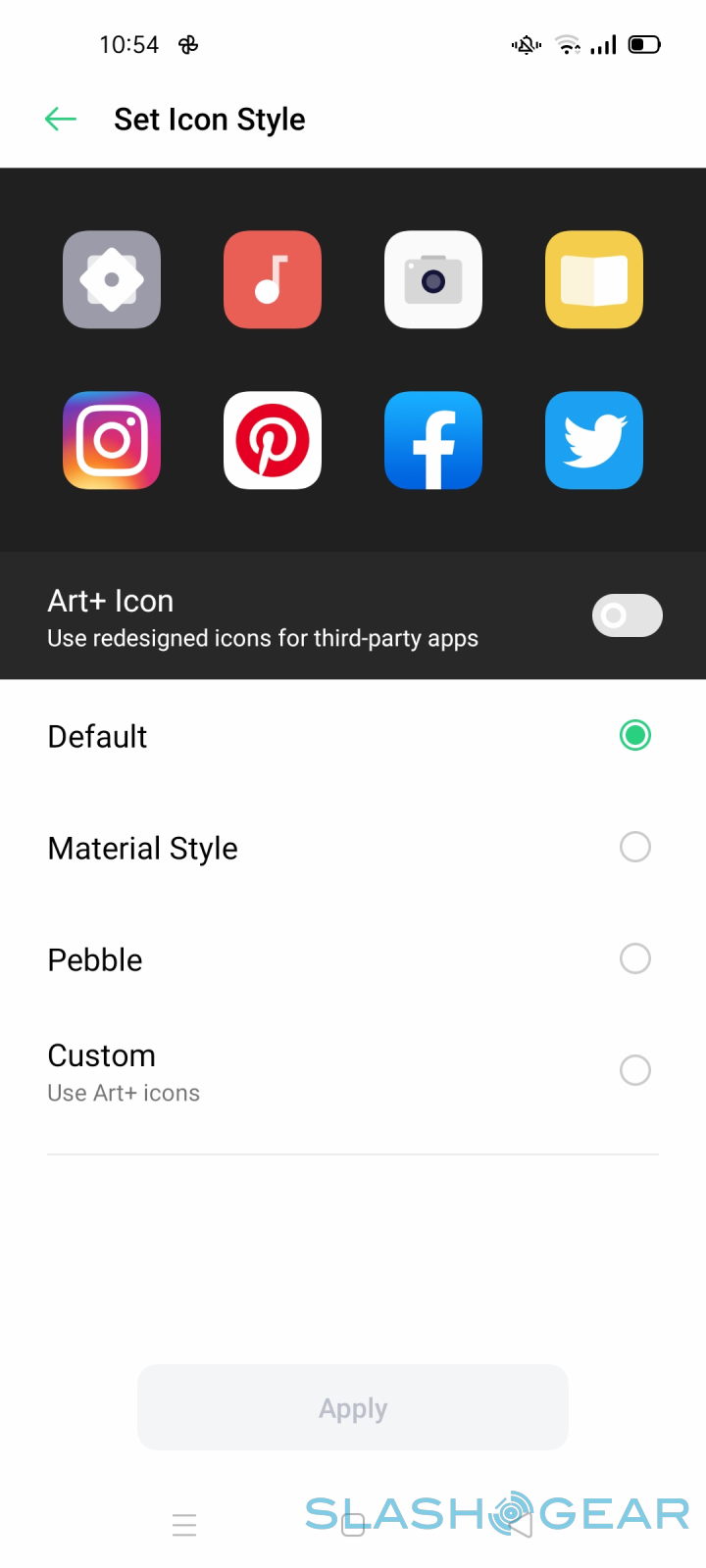
Task: Go back from Set Icon Style
Action: click(61, 120)
